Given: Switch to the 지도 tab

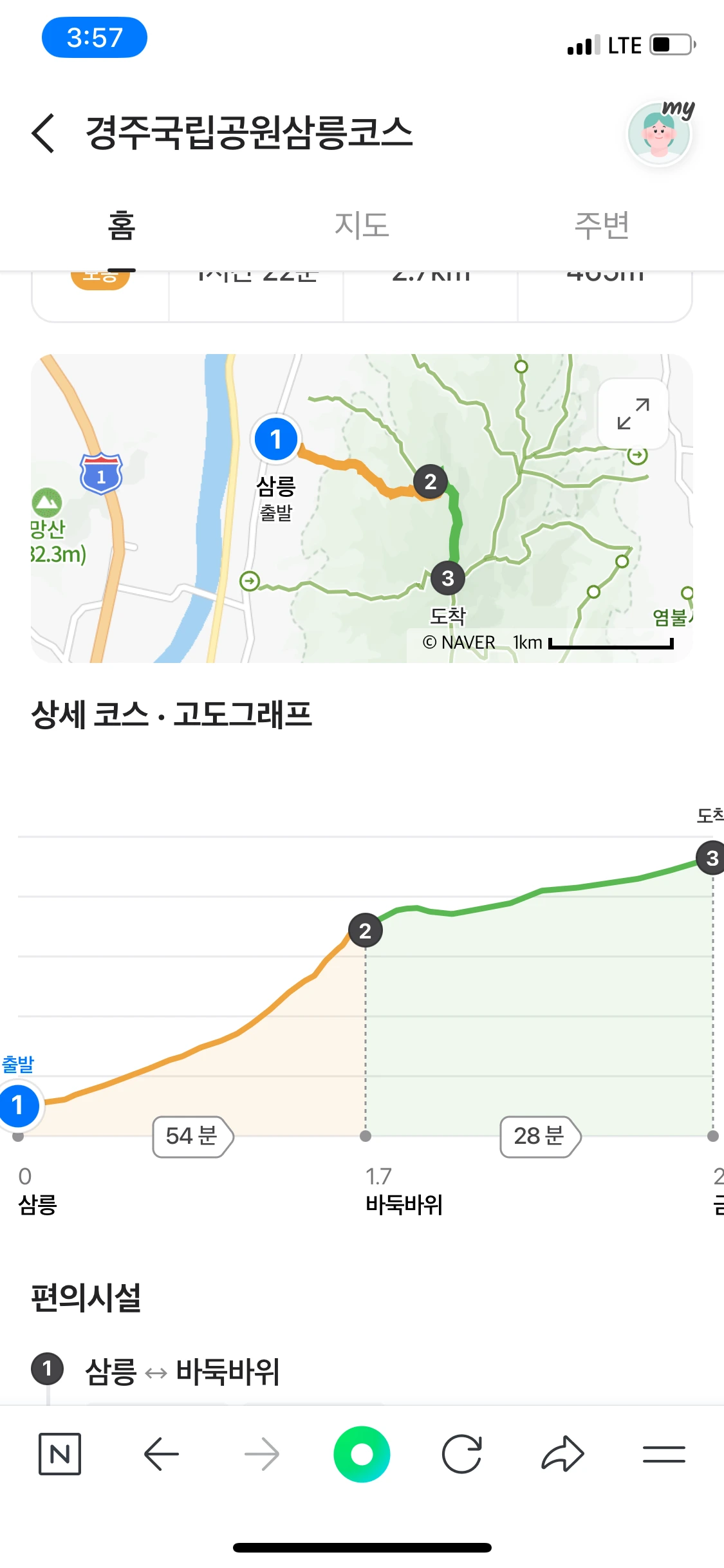Looking at the screenshot, I should click(362, 225).
